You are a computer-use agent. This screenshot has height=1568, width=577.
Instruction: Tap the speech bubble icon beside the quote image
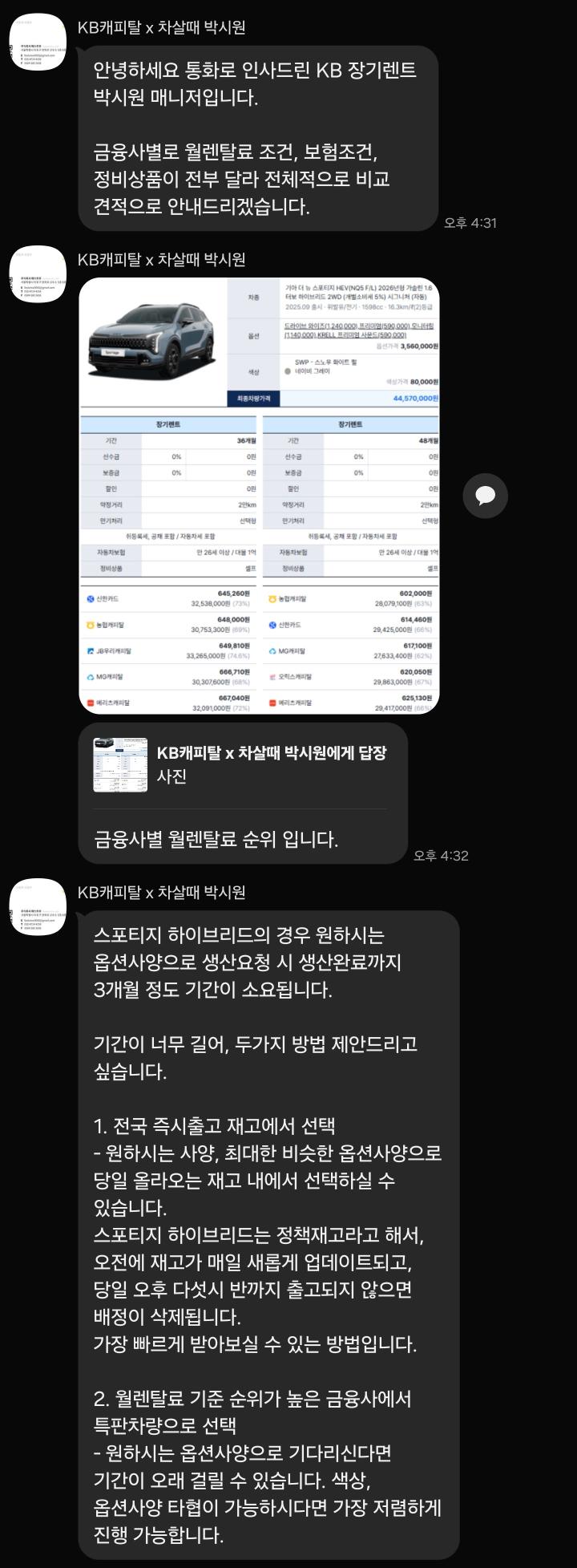pyautogui.click(x=485, y=496)
